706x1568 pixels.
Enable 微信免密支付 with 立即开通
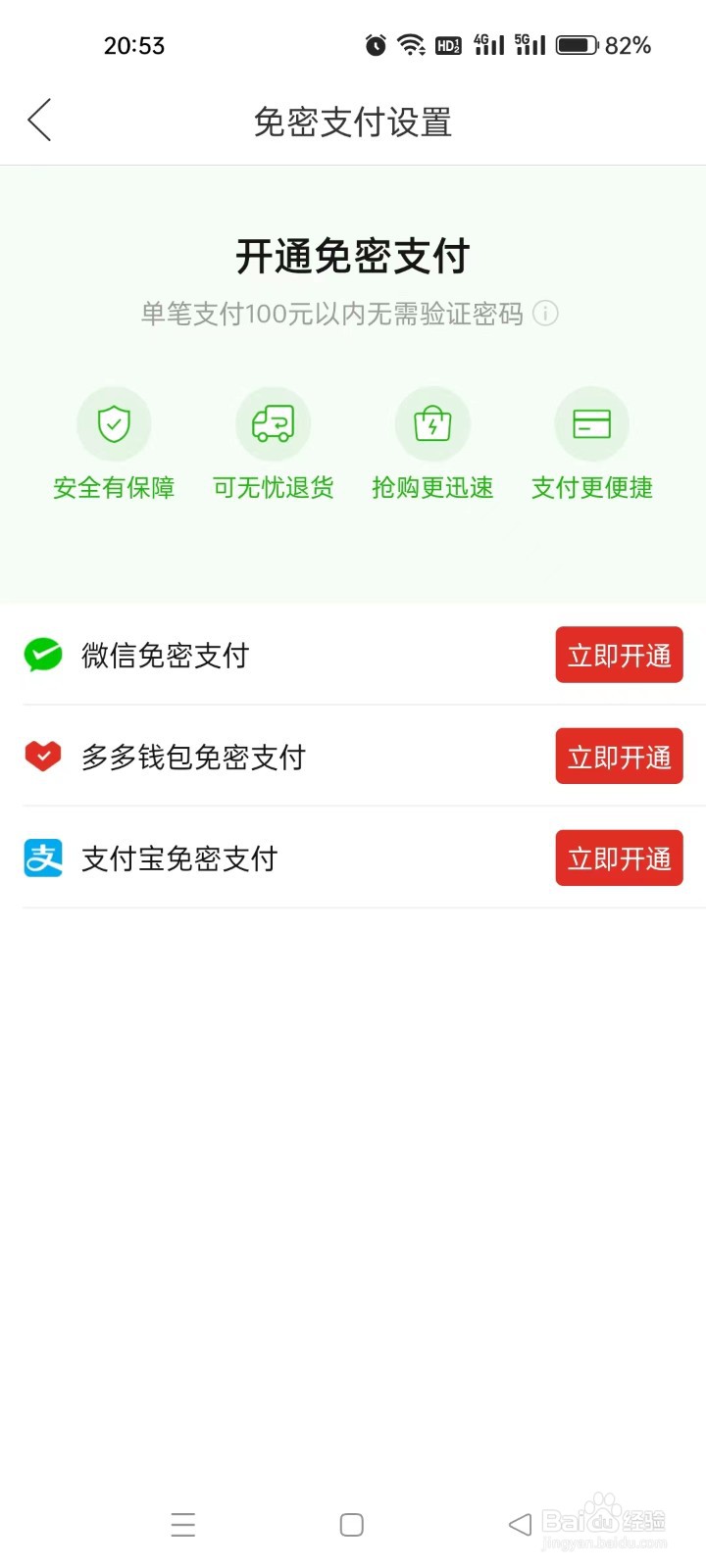coord(619,655)
